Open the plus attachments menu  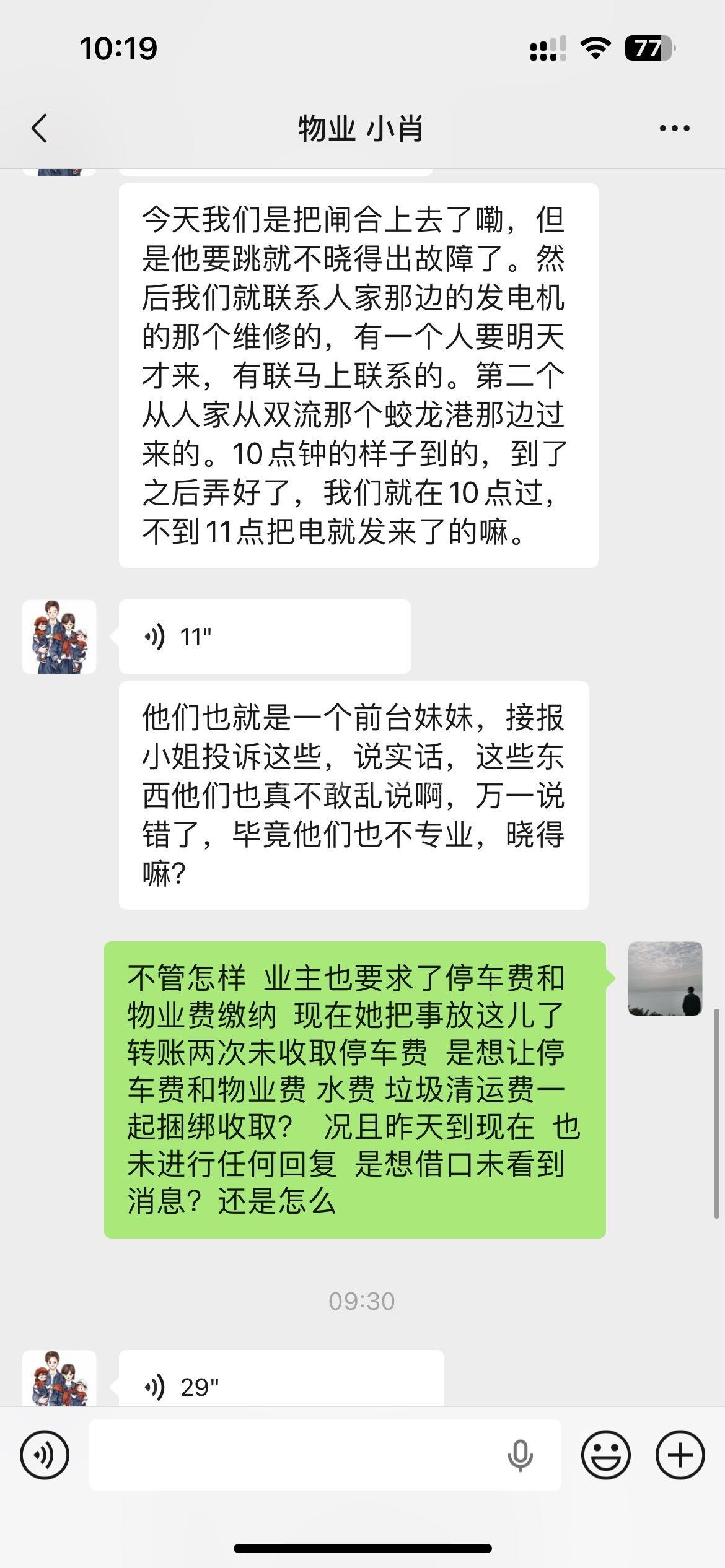tap(680, 1455)
